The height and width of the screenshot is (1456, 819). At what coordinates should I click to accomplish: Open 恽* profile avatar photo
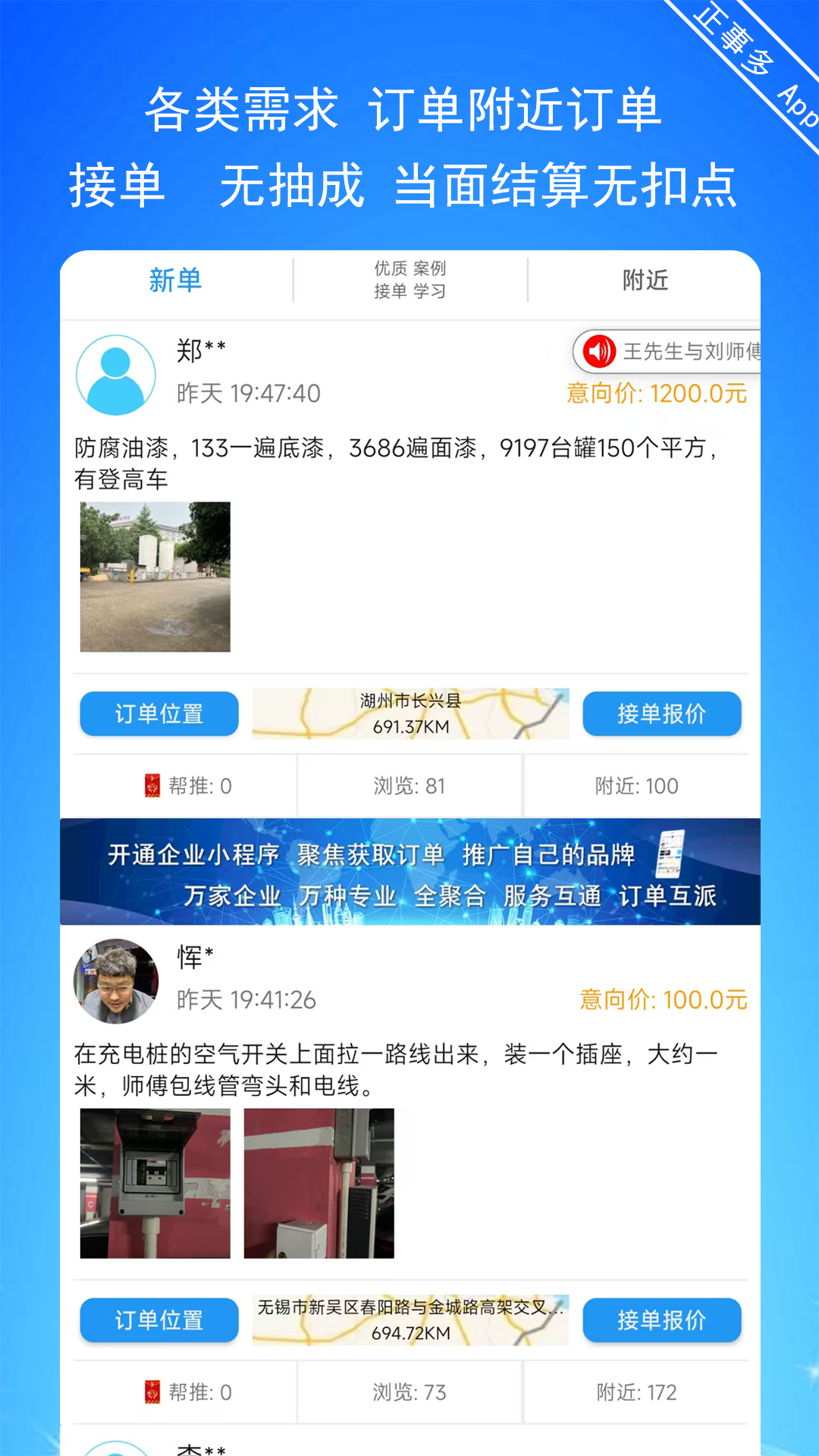116,980
